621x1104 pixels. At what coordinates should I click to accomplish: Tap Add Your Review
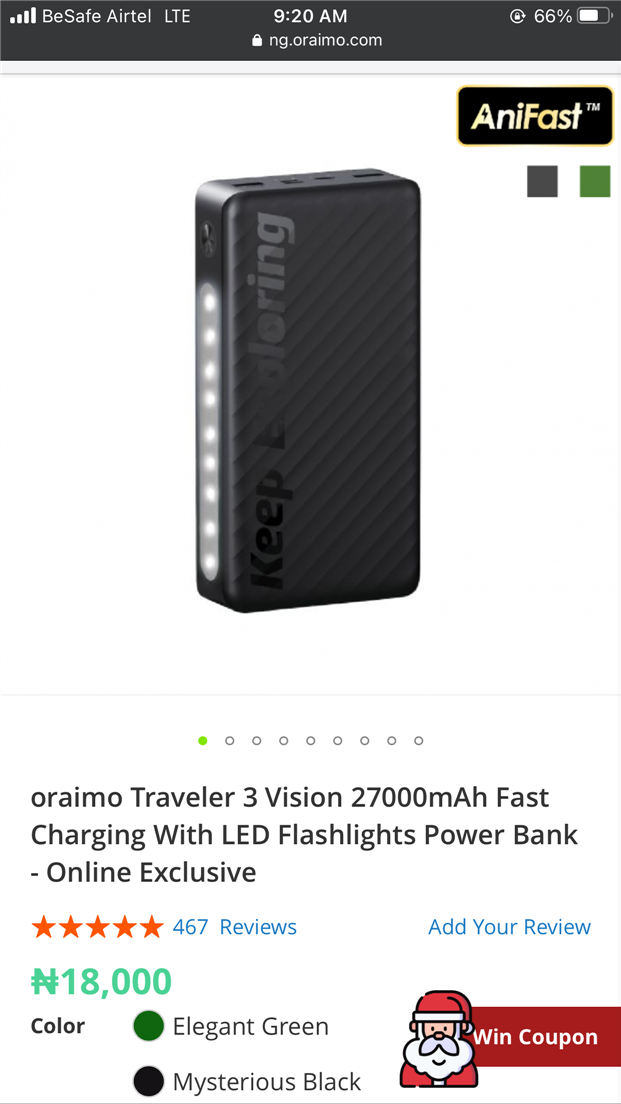pyautogui.click(x=509, y=927)
